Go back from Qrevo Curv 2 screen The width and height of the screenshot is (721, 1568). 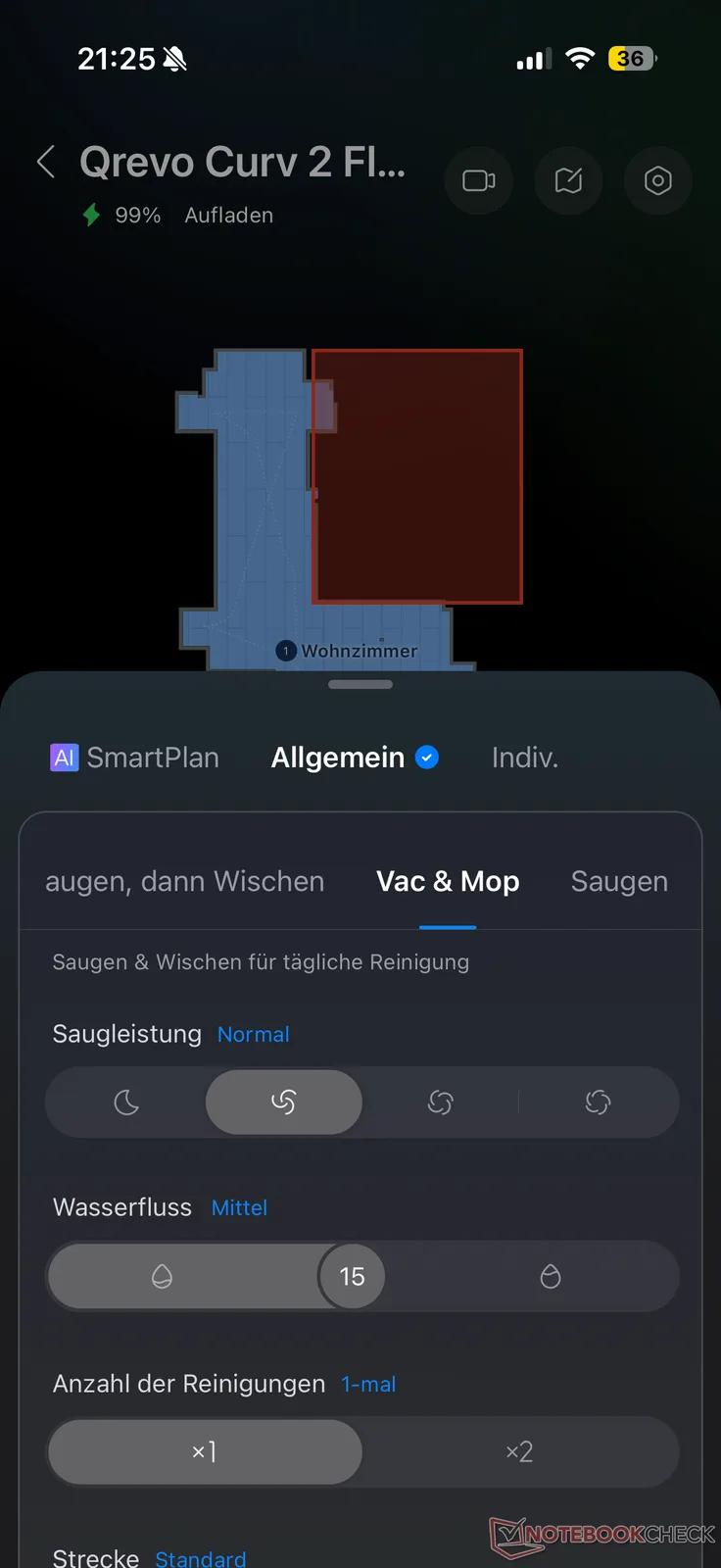(46, 162)
